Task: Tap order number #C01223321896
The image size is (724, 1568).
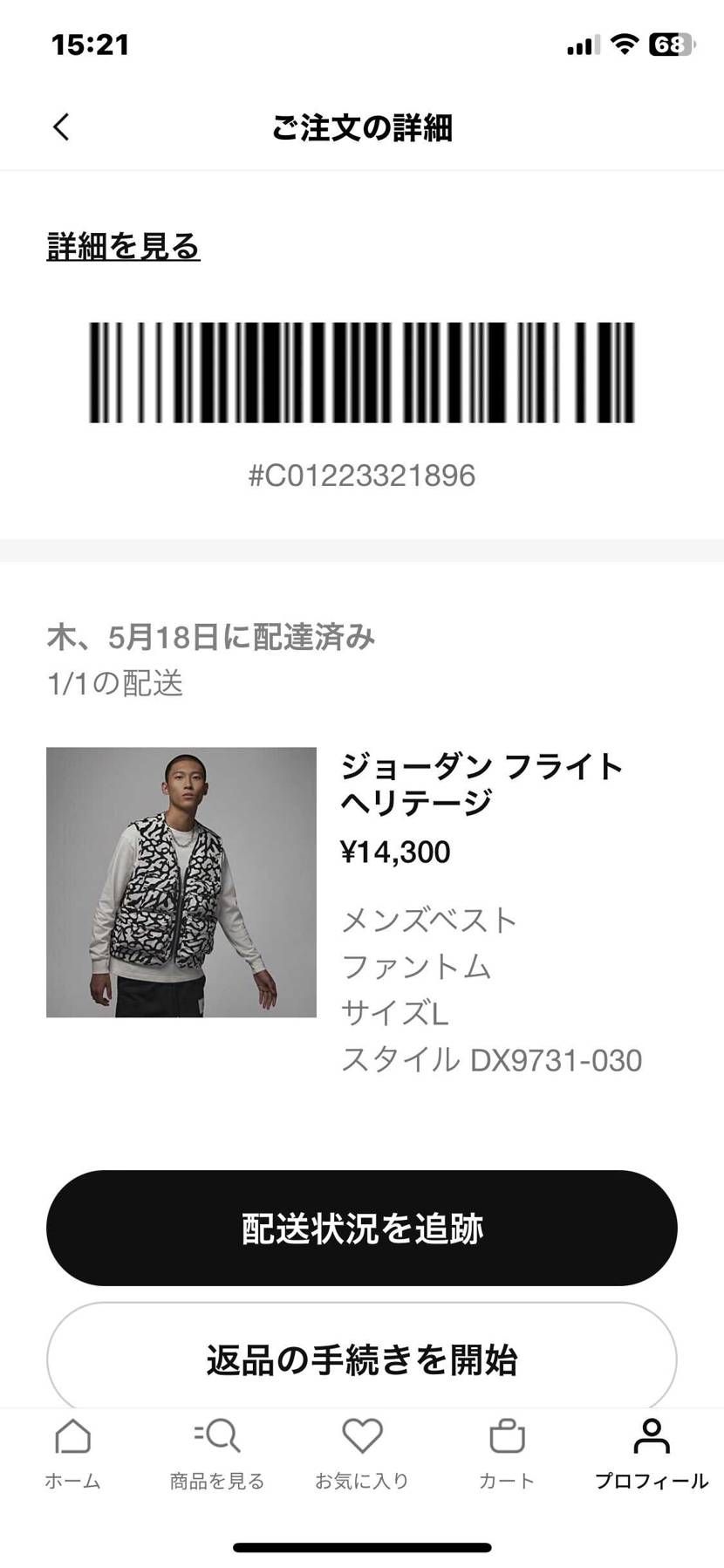Action: [x=362, y=476]
